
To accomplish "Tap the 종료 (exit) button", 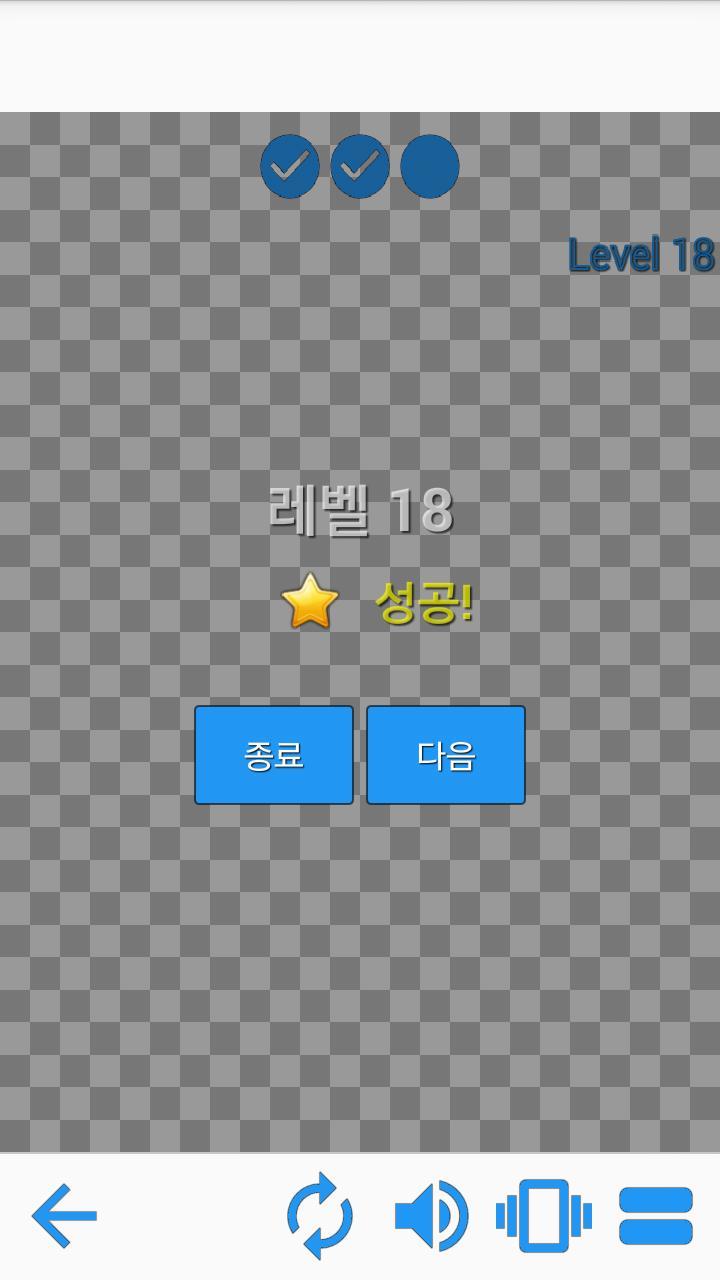I will [x=273, y=755].
